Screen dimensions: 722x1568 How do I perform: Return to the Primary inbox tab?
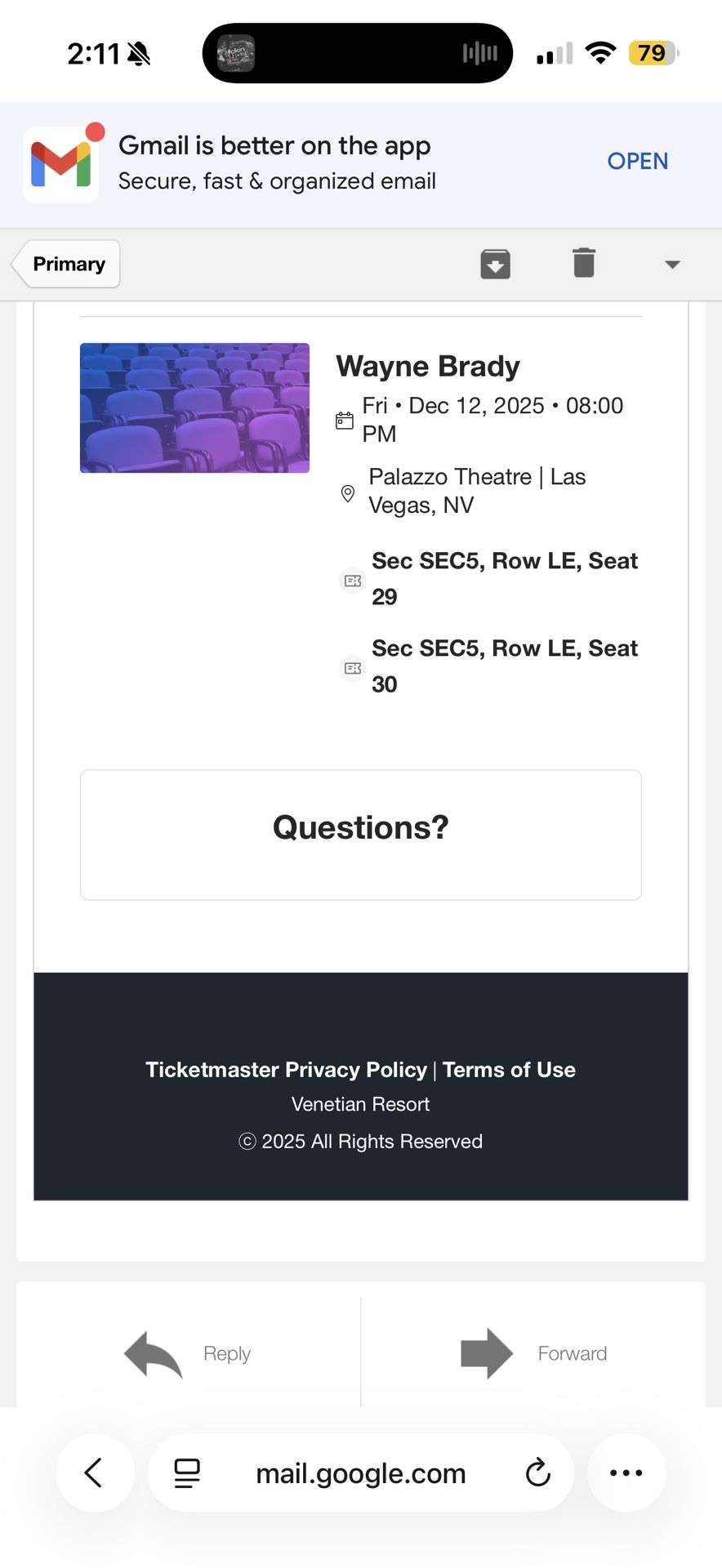pos(68,263)
